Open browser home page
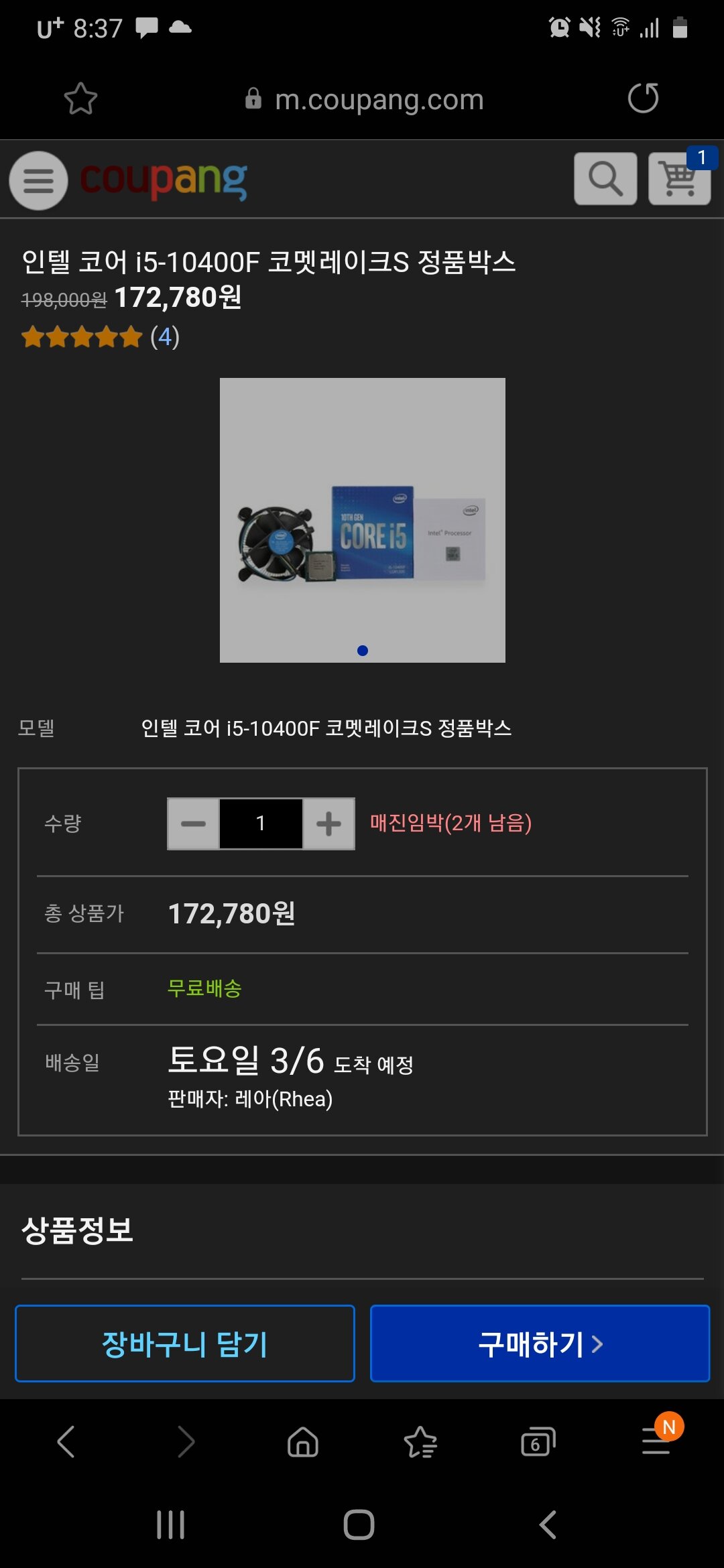 point(303,1441)
